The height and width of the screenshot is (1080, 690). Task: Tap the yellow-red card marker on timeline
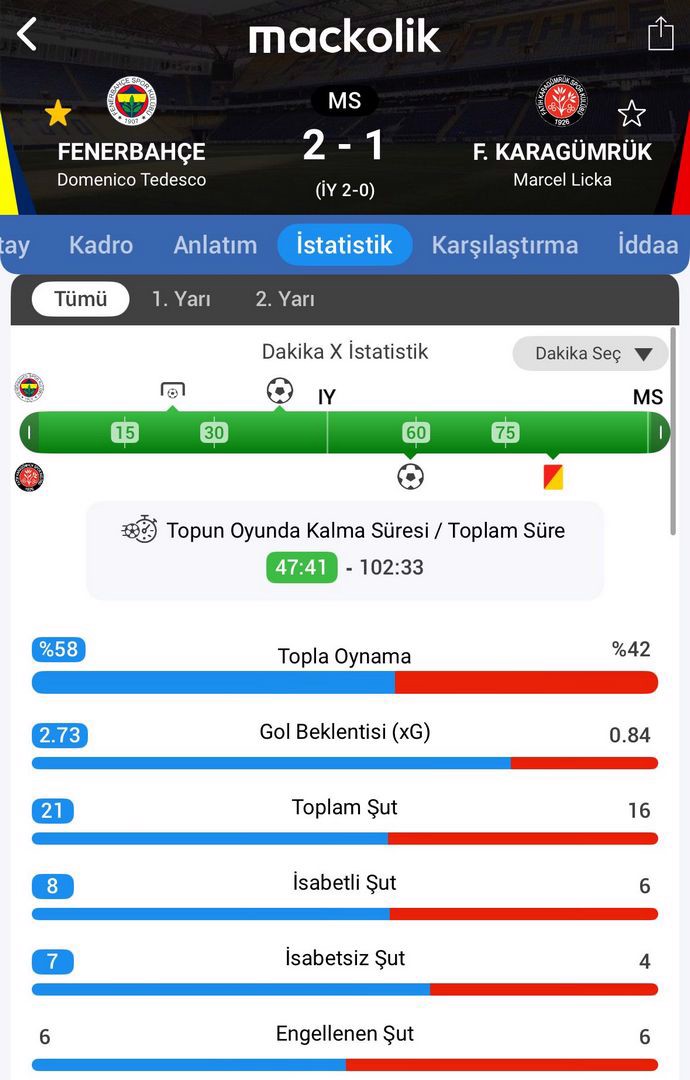(553, 477)
